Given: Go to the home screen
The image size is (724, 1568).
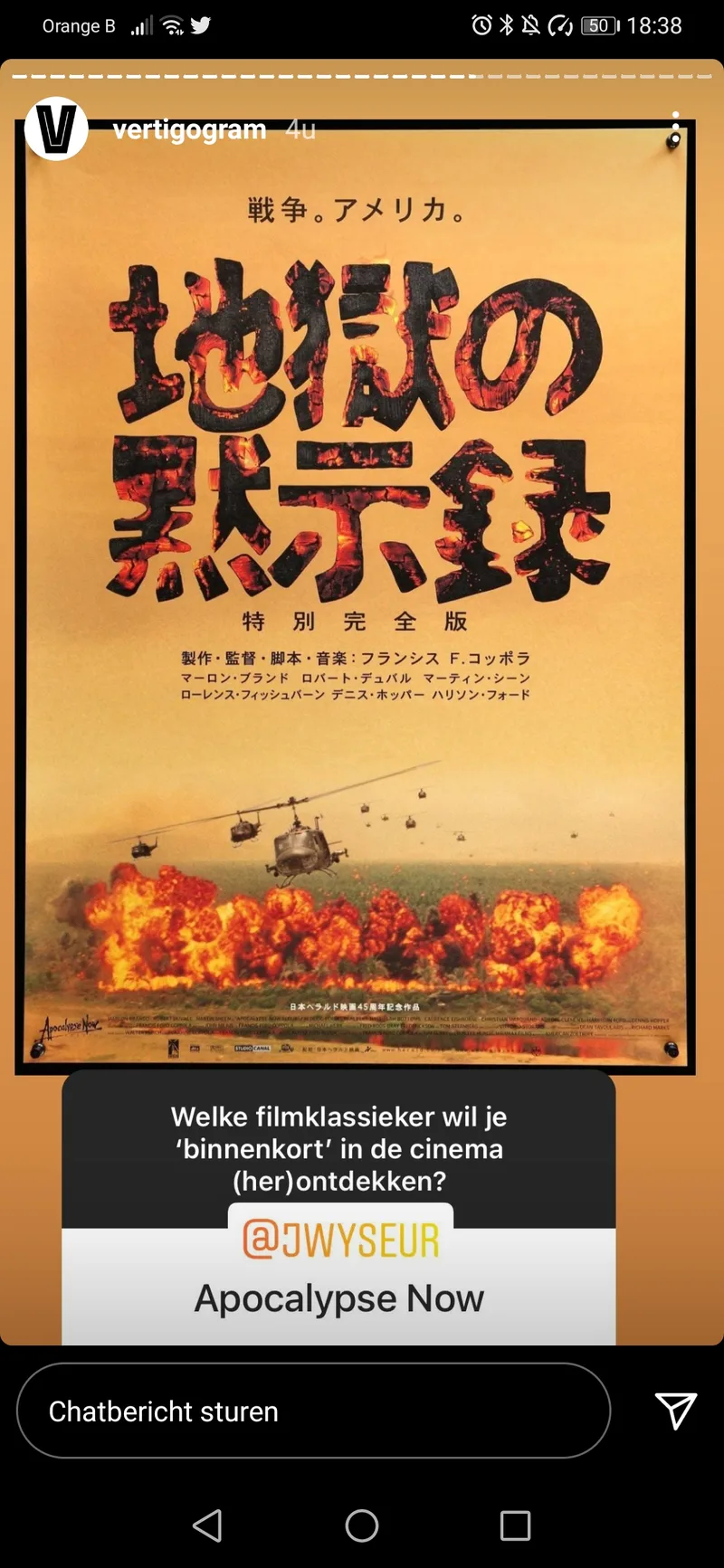Looking at the screenshot, I should tap(362, 1525).
